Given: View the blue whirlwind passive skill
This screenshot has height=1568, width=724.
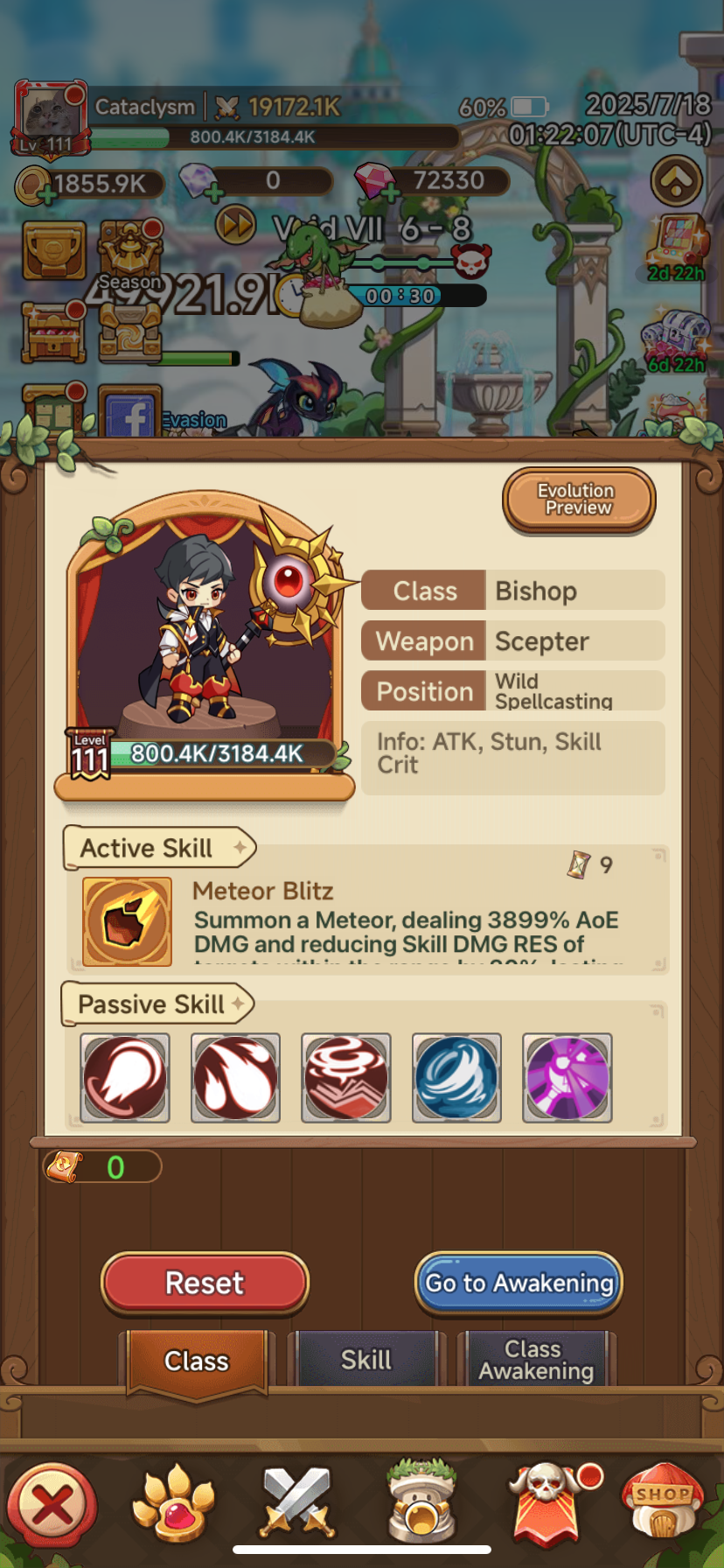Looking at the screenshot, I should 456,1077.
